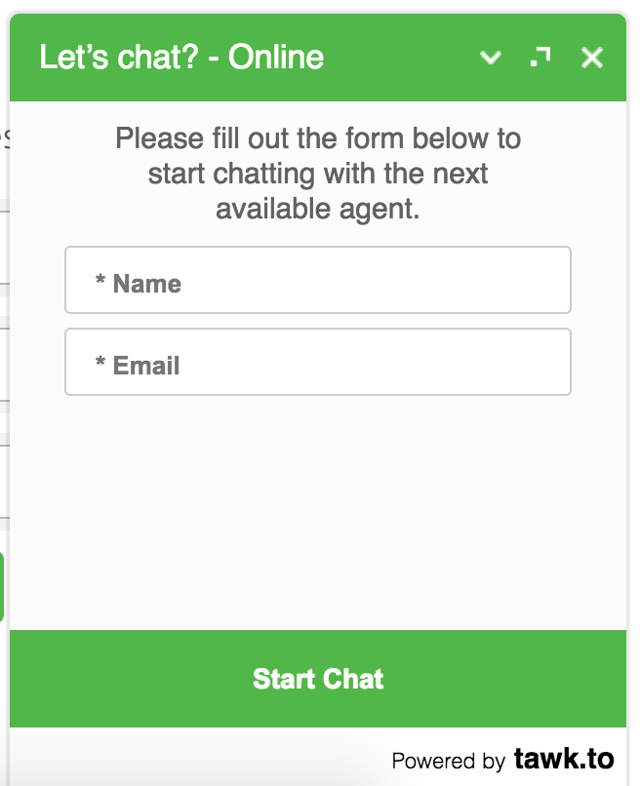Close the Let's chat widget
Screen dimensions: 640x786
[592, 58]
